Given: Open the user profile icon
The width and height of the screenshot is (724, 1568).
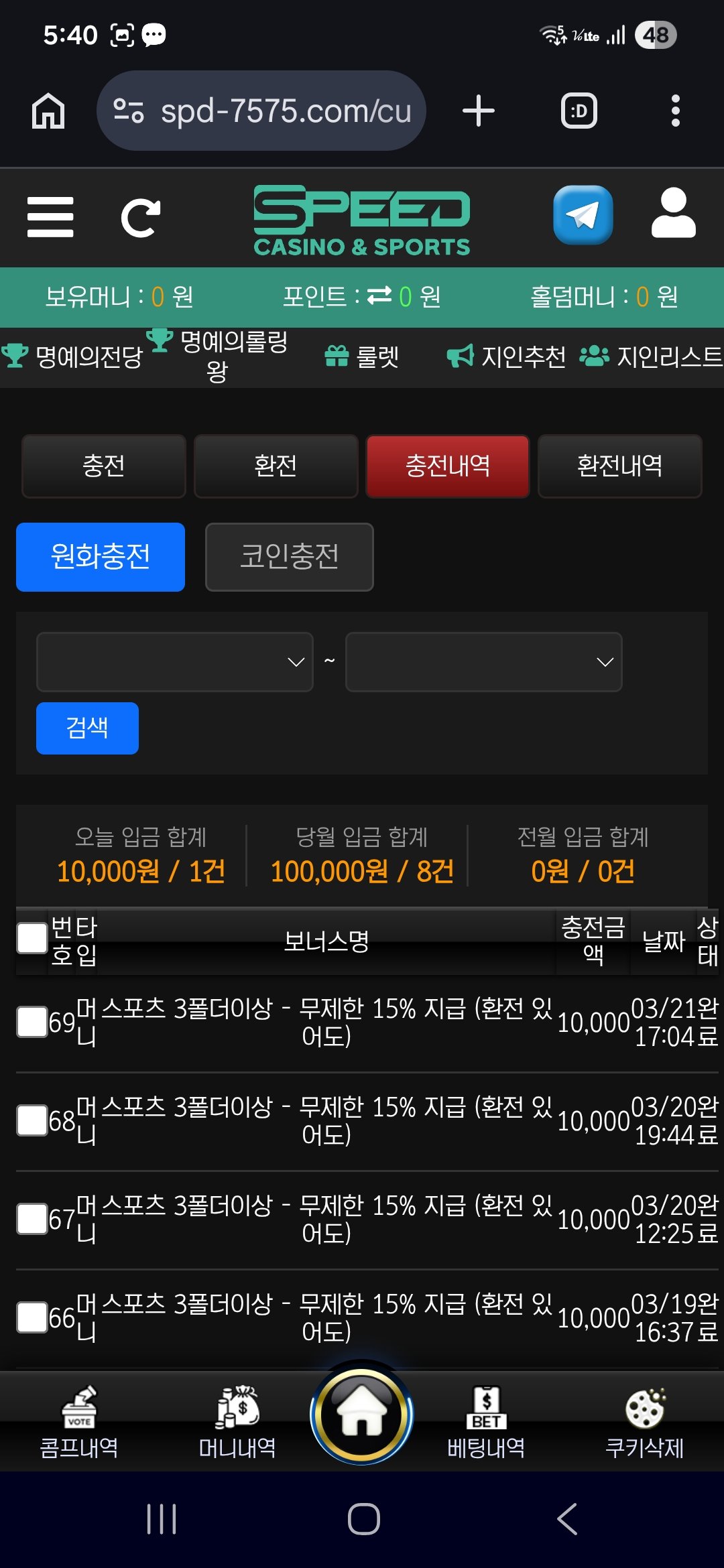Looking at the screenshot, I should [x=674, y=214].
